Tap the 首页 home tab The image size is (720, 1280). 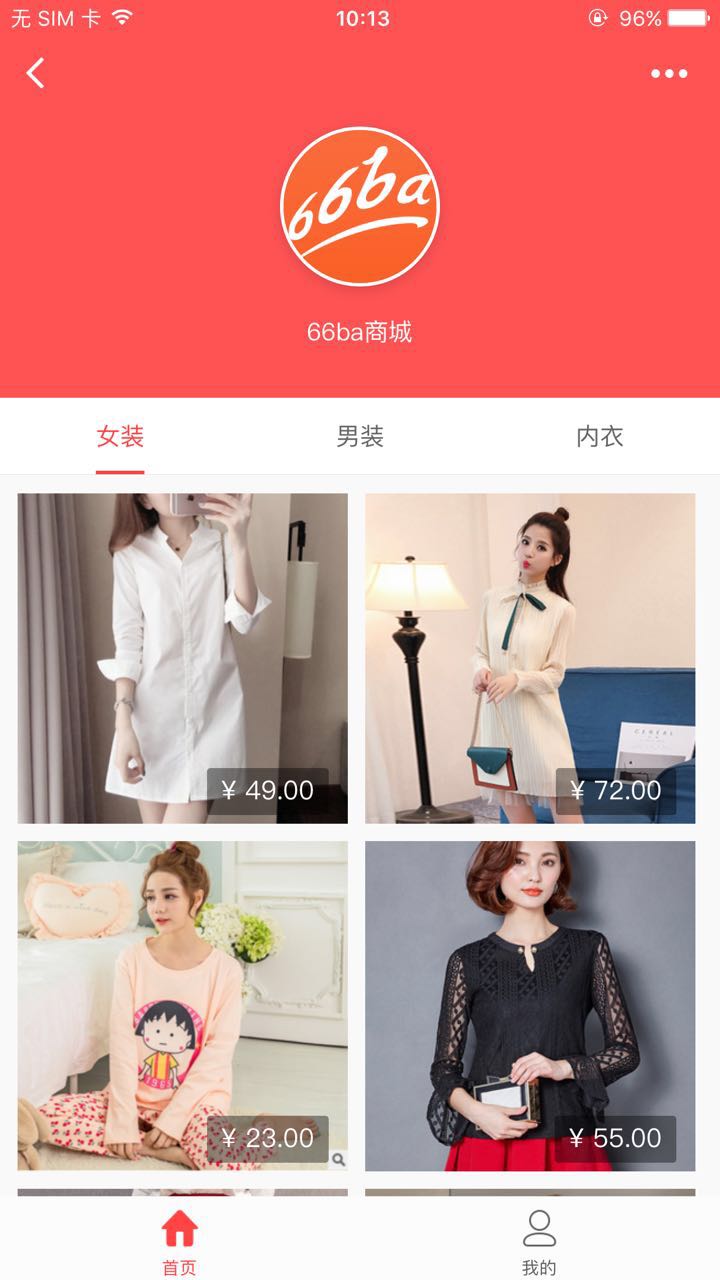click(180, 1240)
